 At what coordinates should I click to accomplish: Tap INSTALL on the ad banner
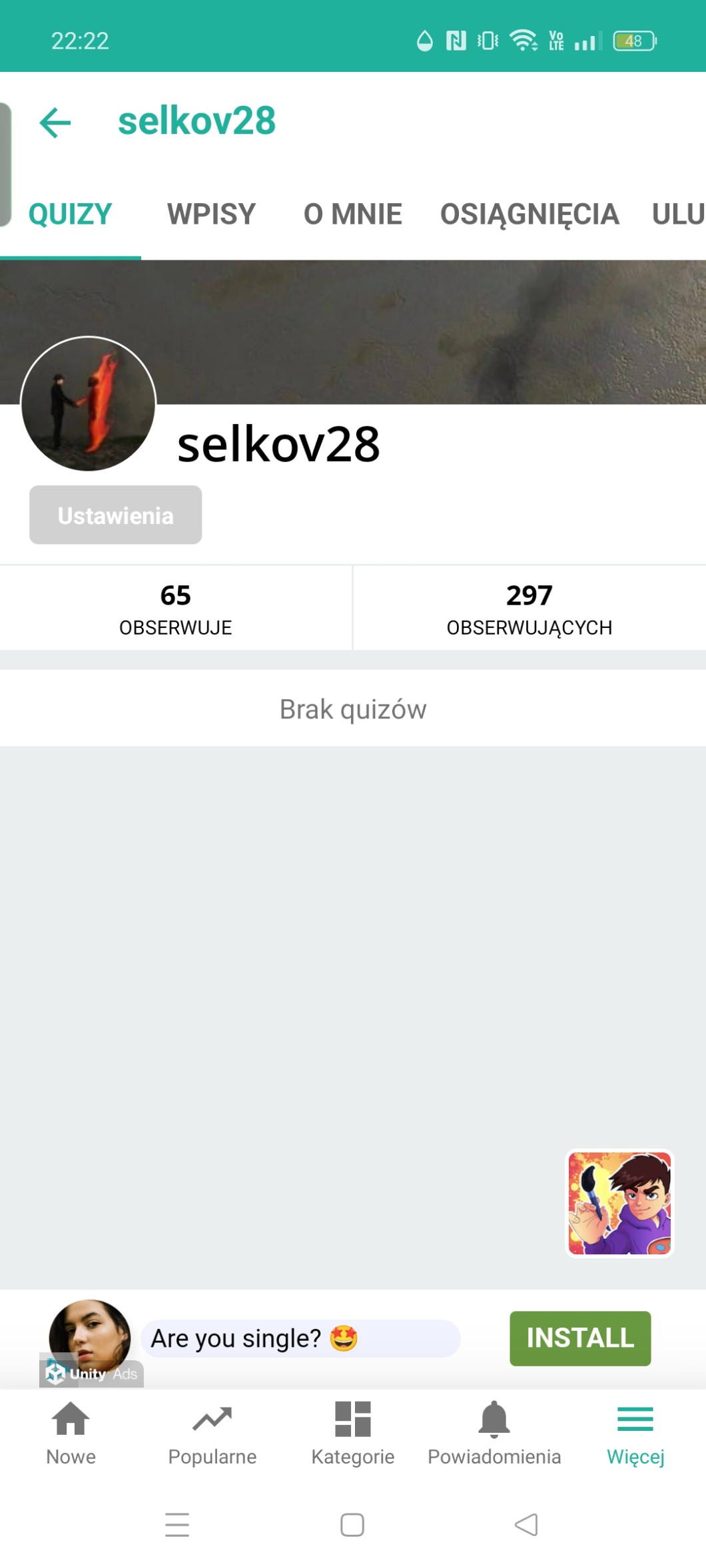(x=579, y=1338)
